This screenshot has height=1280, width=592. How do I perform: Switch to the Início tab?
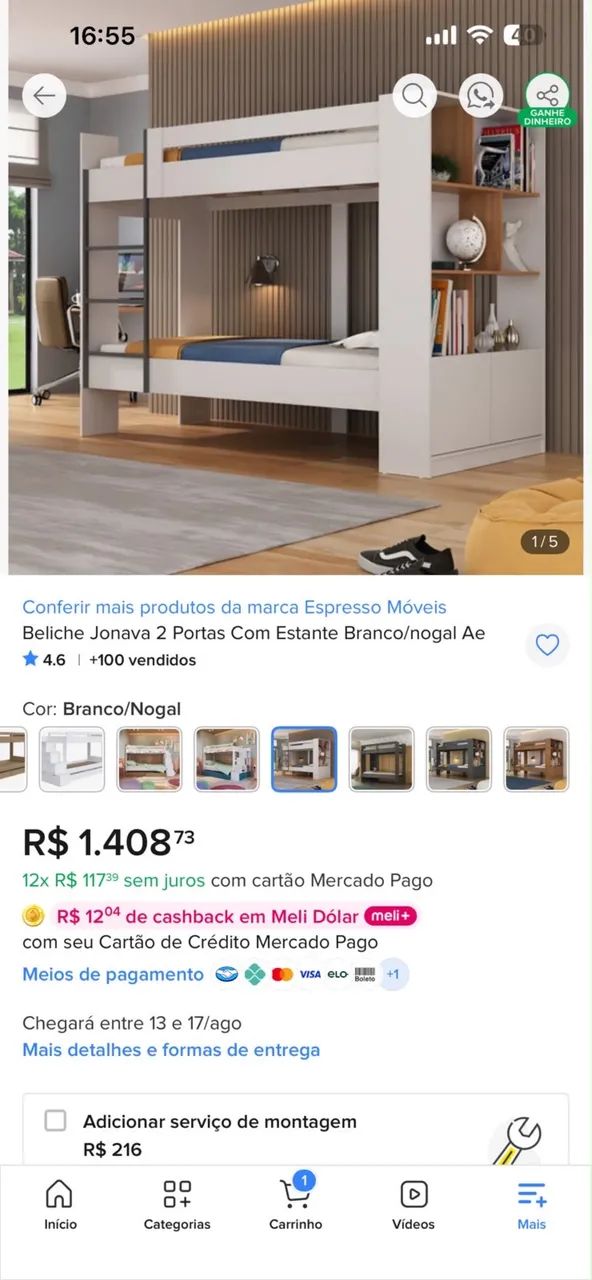pos(60,1205)
